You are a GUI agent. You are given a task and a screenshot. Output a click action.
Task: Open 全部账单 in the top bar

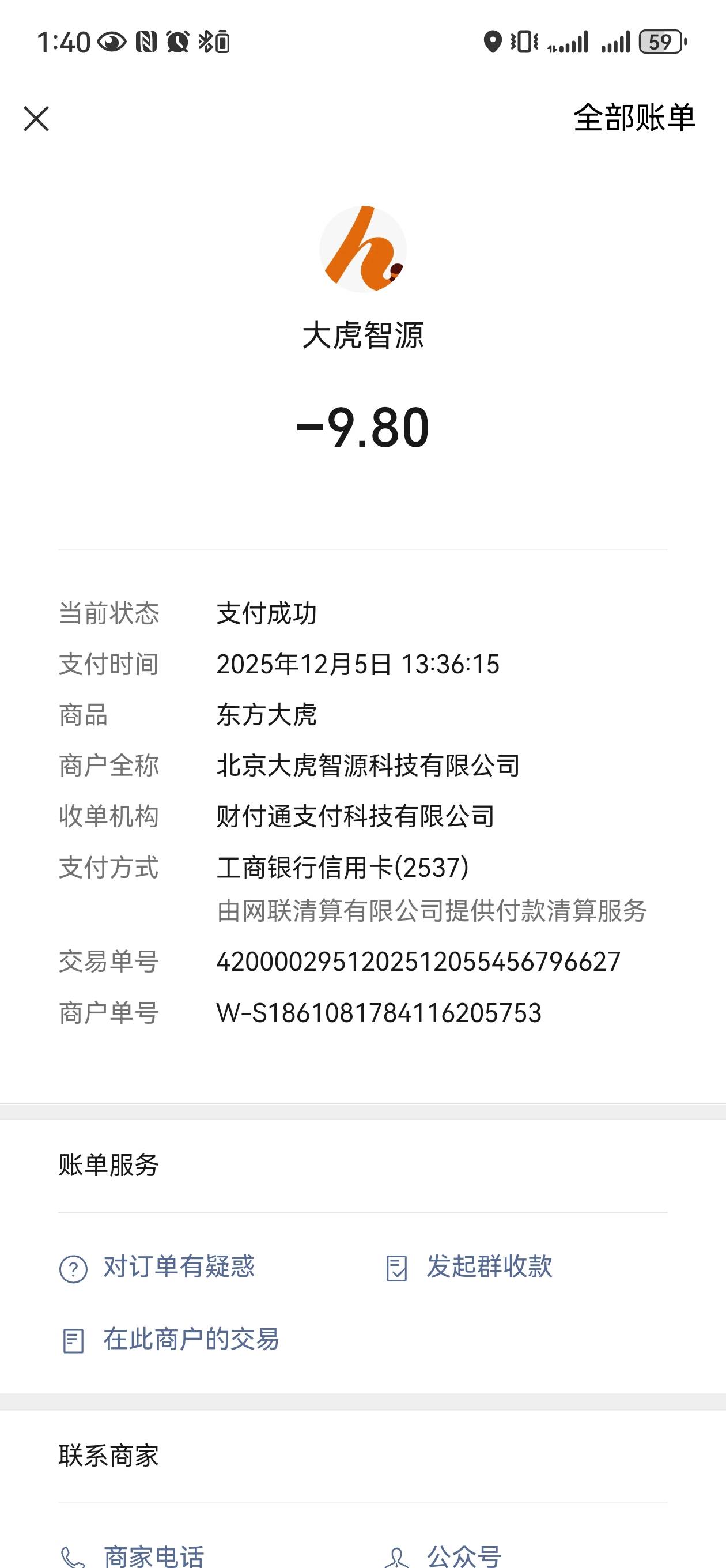pyautogui.click(x=634, y=118)
